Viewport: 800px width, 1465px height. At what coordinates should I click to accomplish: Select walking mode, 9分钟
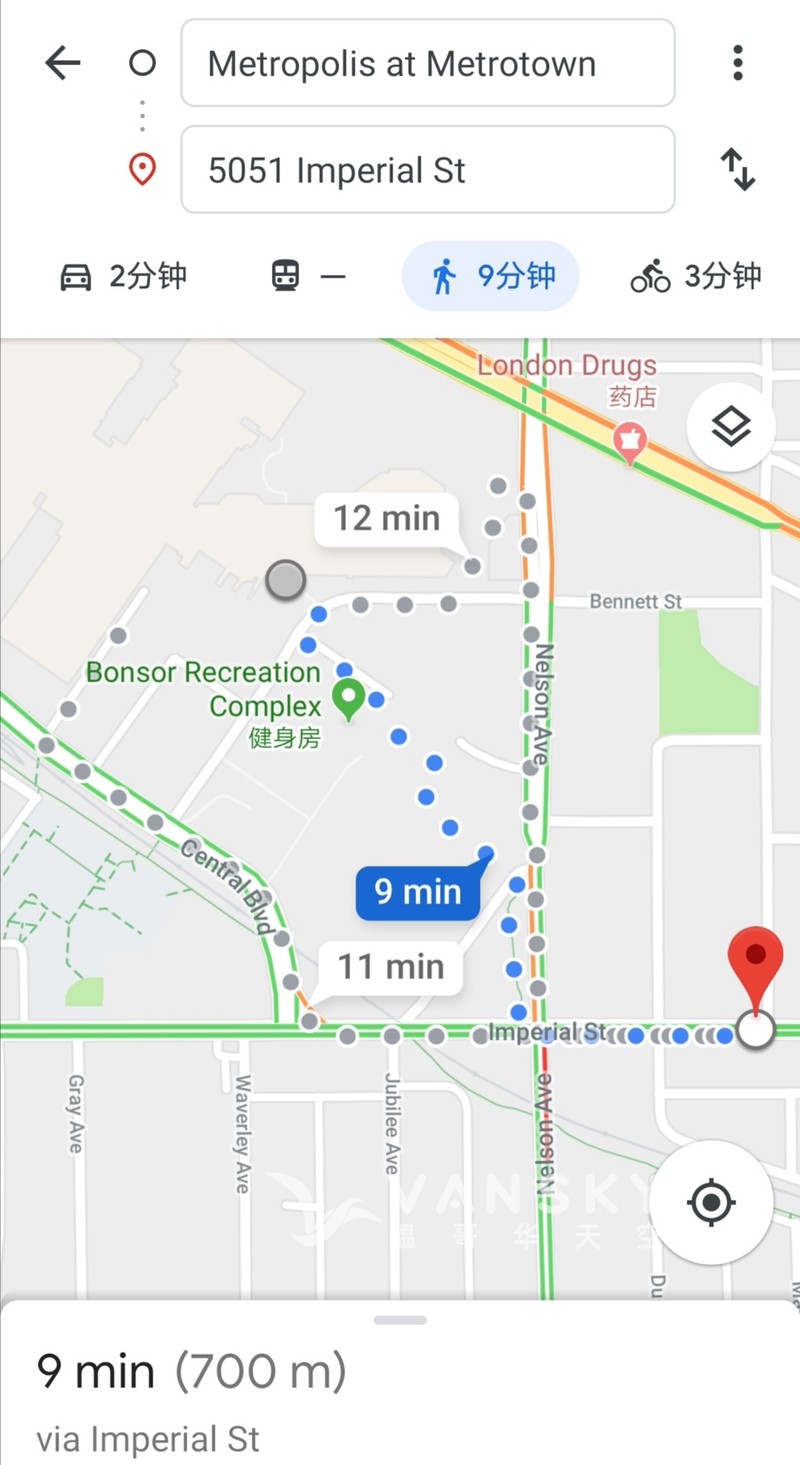[491, 276]
